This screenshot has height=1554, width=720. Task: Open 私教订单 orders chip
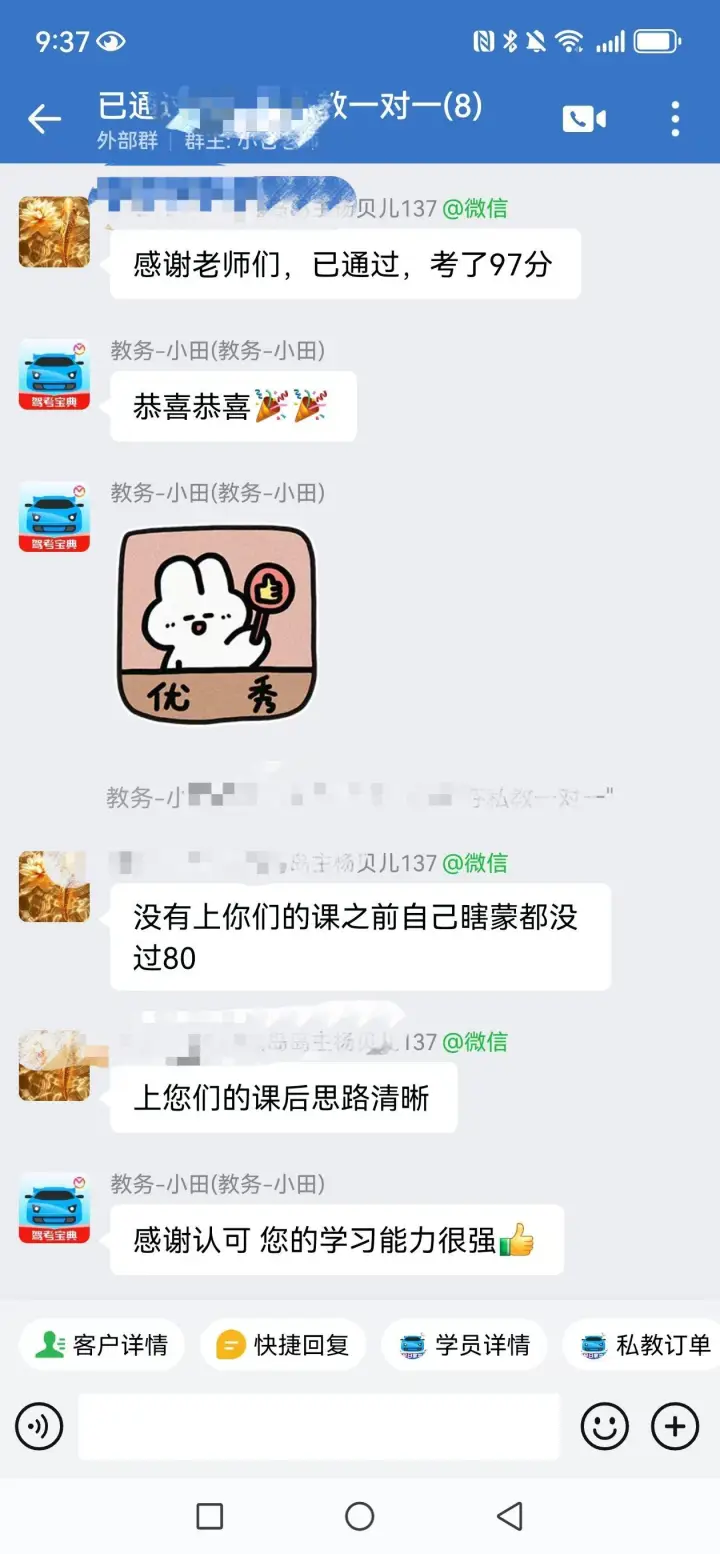point(642,1345)
